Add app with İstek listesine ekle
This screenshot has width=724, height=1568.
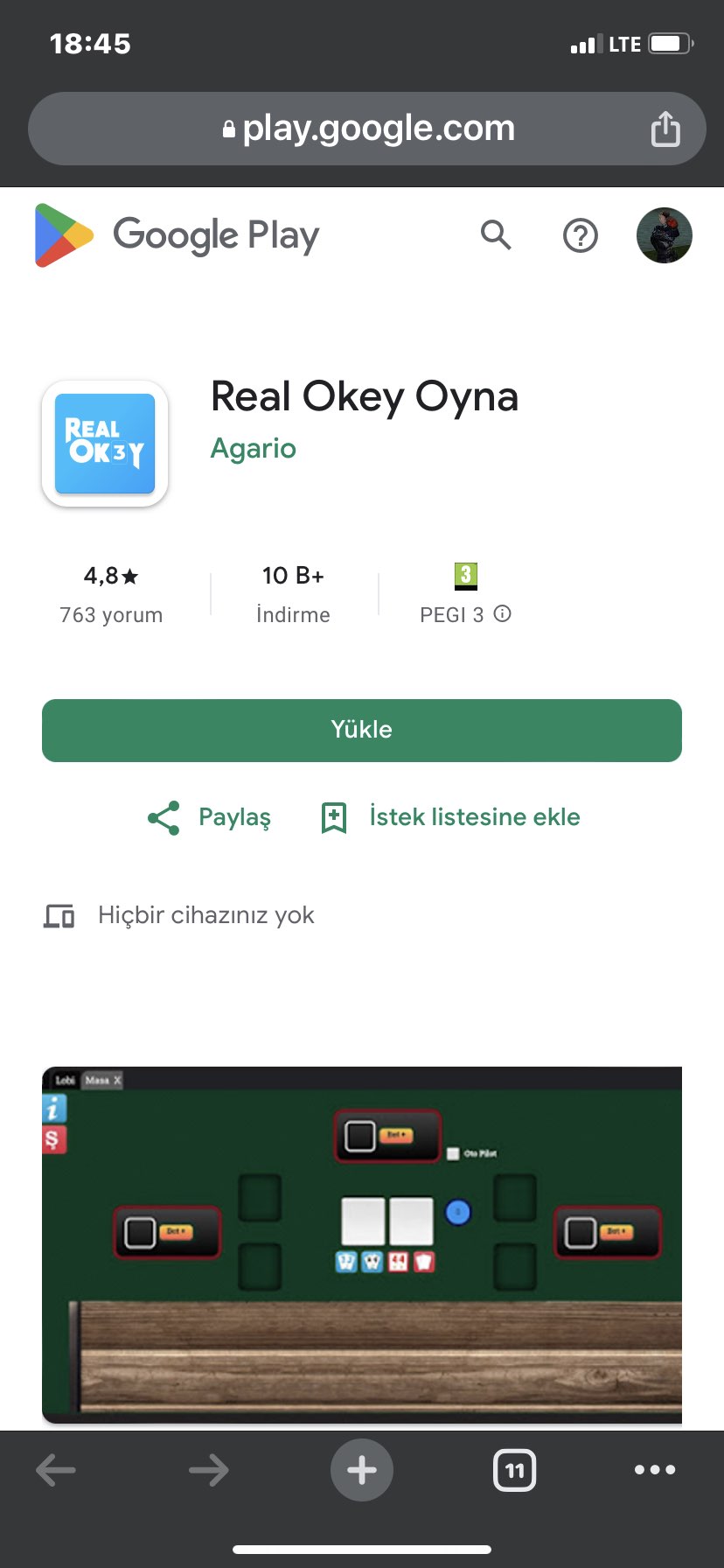pos(450,817)
